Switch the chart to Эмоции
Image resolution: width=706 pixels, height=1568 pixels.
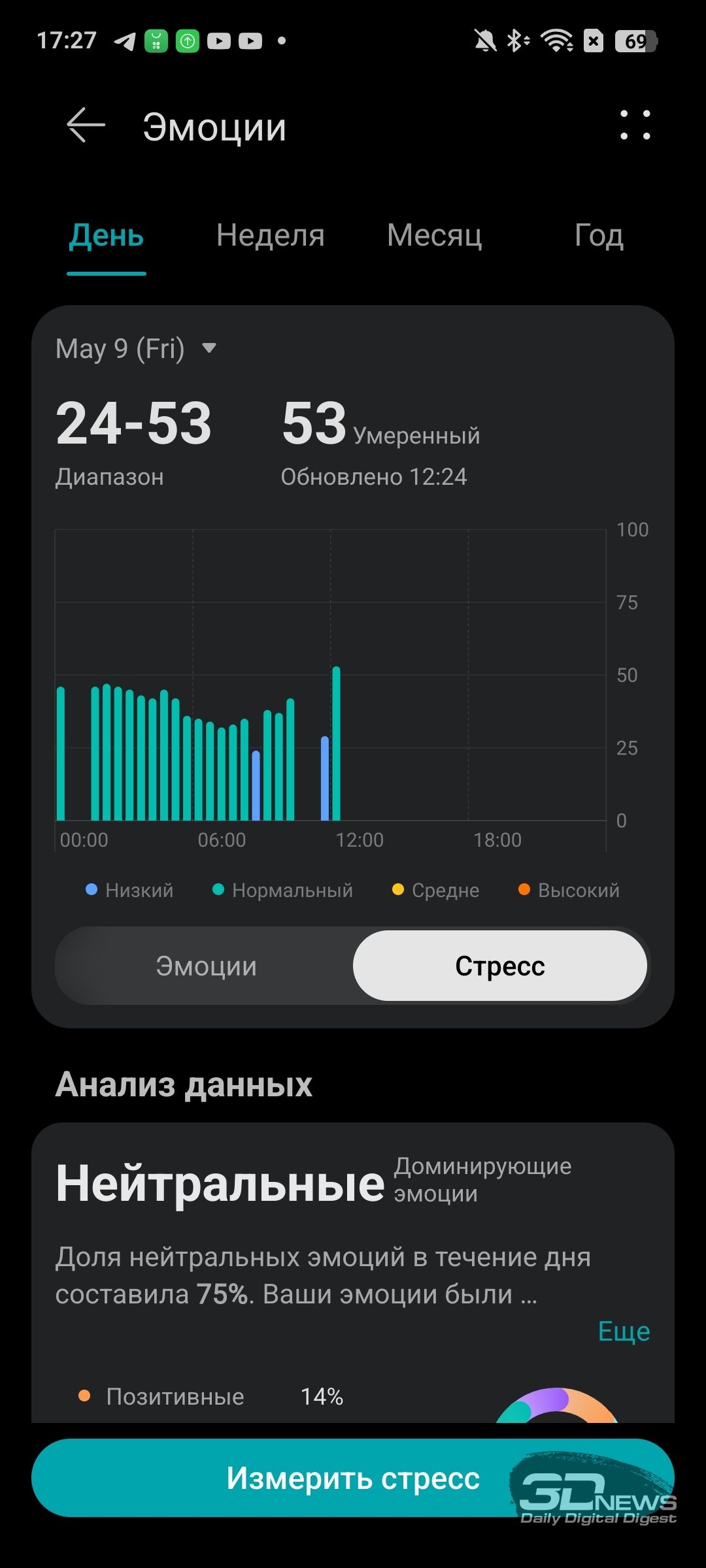point(206,966)
